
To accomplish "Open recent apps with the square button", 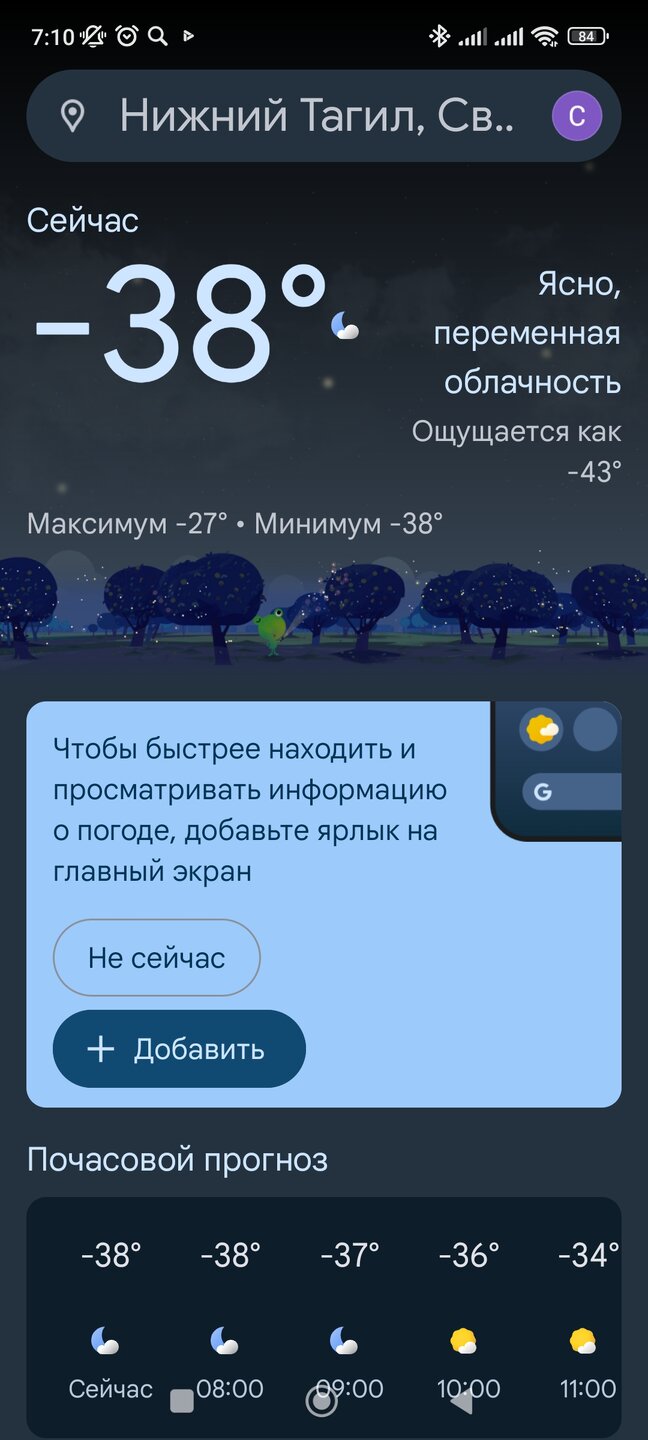I will (182, 1401).
